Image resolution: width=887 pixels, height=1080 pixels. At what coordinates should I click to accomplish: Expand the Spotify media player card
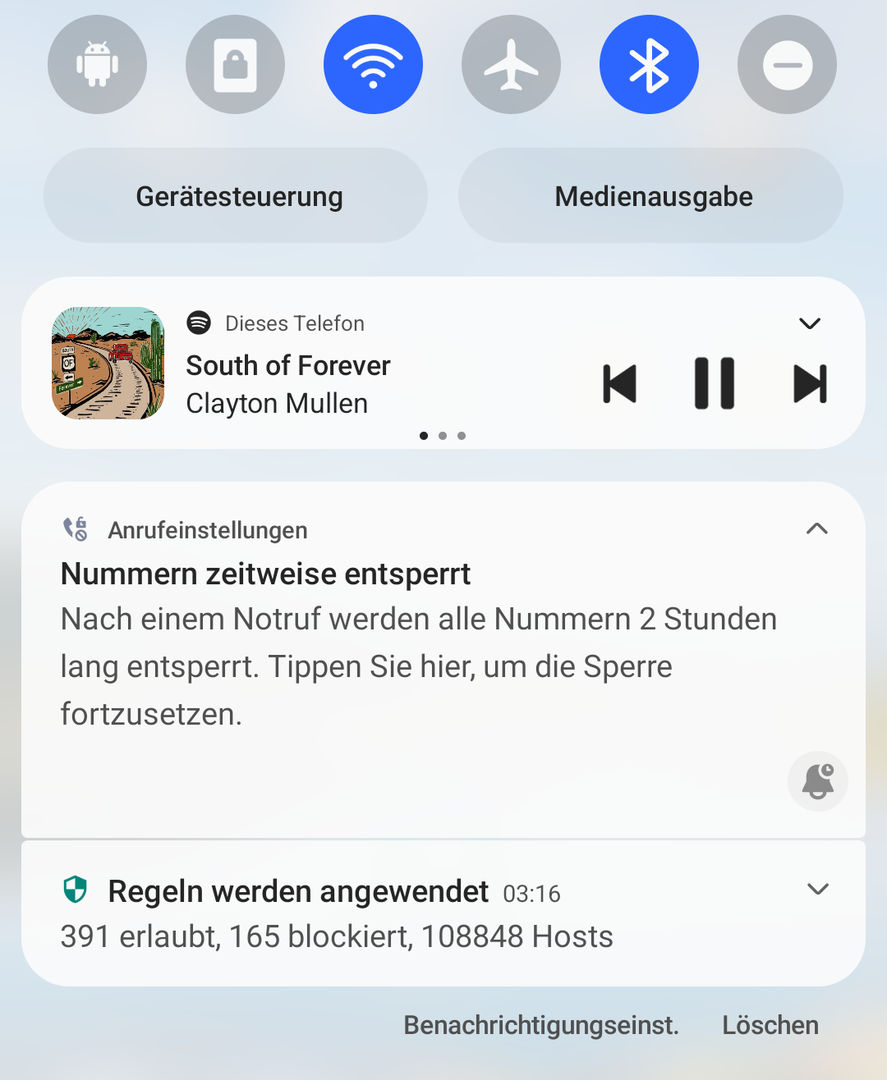810,323
